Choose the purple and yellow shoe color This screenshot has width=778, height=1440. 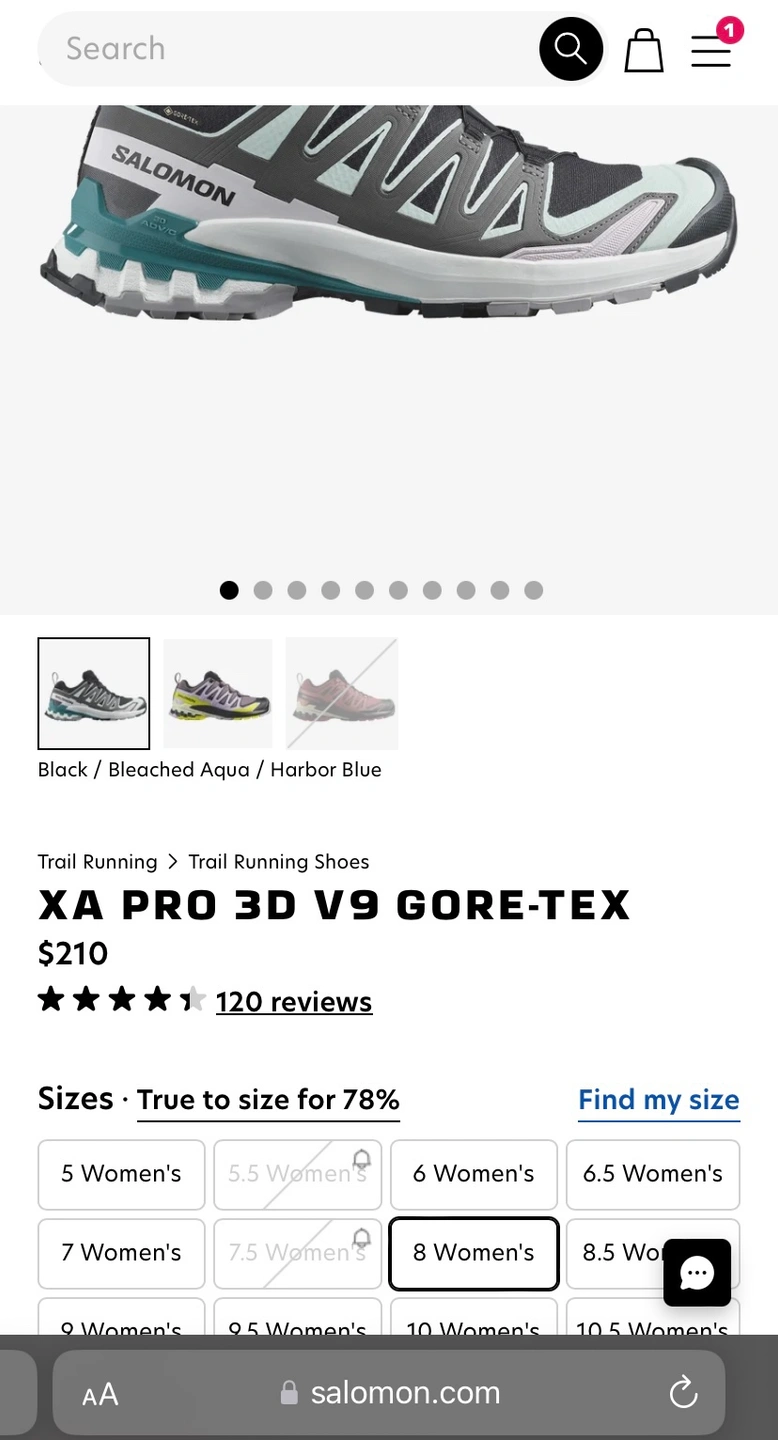218,694
